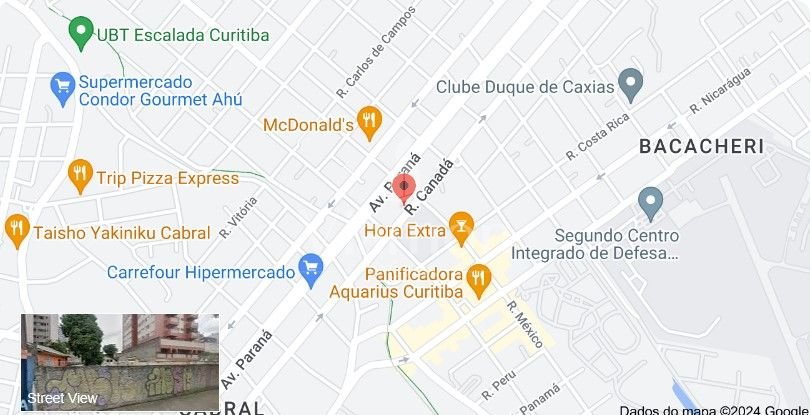Tap the red location pin on R. Canadá
This screenshot has width=811, height=415.
[404, 187]
